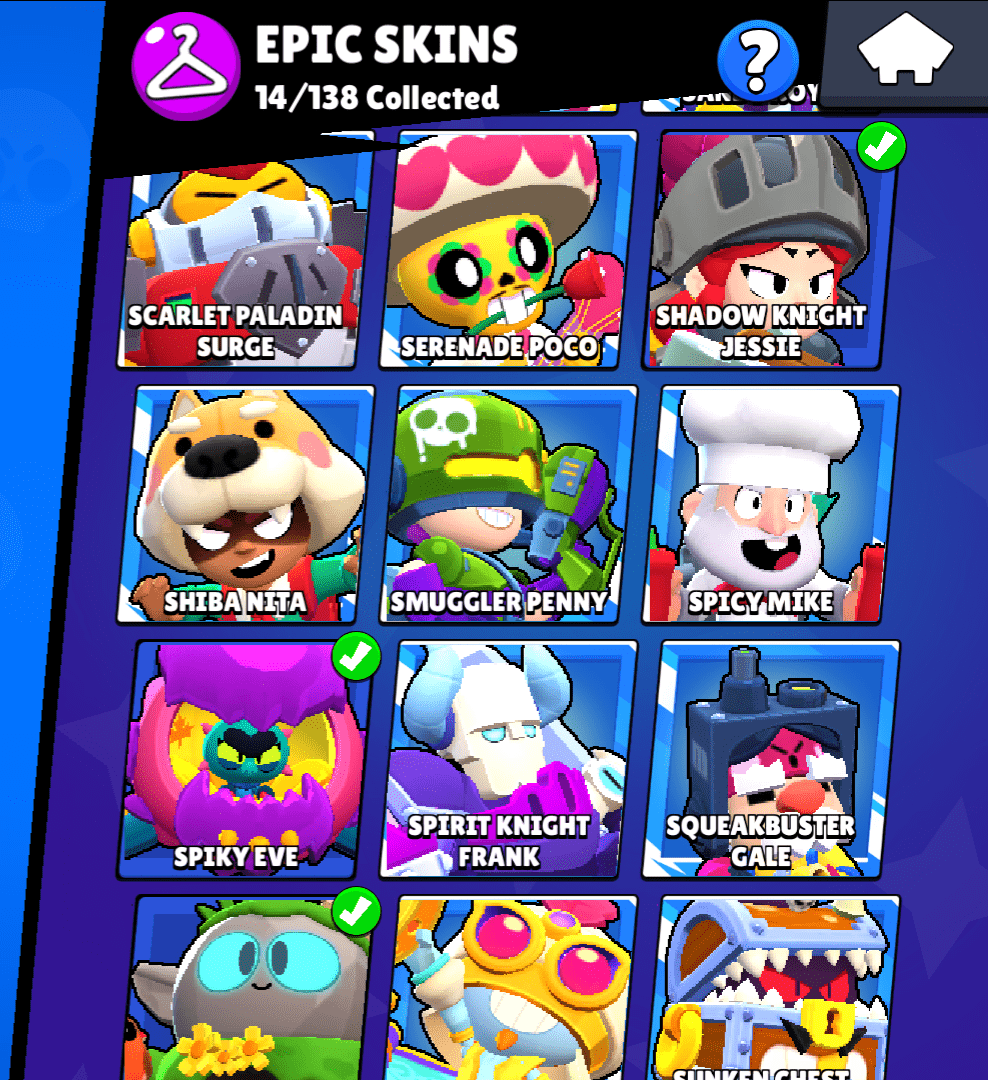This screenshot has width=988, height=1080.
Task: Tap the Shiba Nita skin card
Action: tap(245, 505)
